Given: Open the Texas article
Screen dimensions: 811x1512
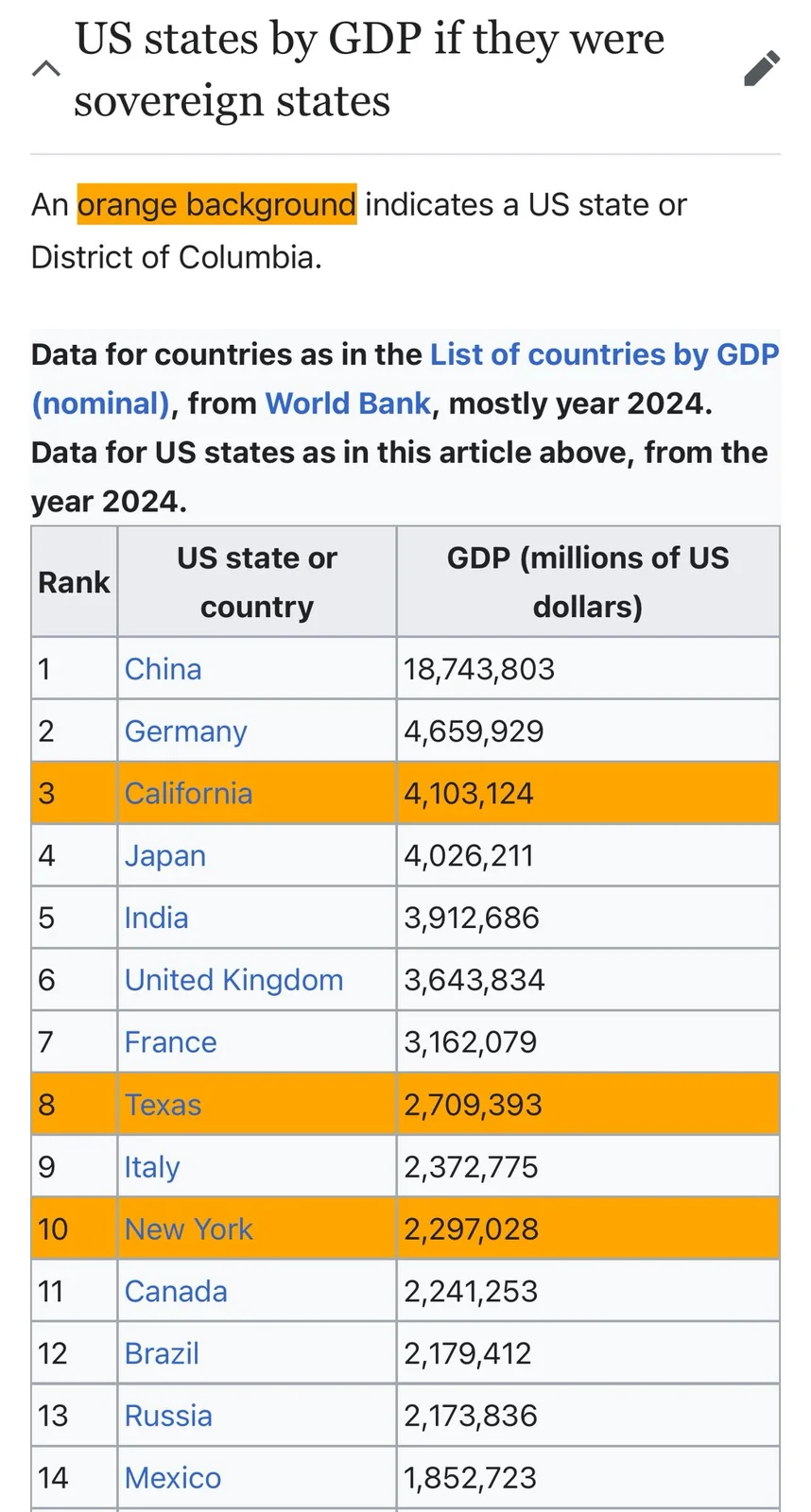Looking at the screenshot, I should 163,1105.
